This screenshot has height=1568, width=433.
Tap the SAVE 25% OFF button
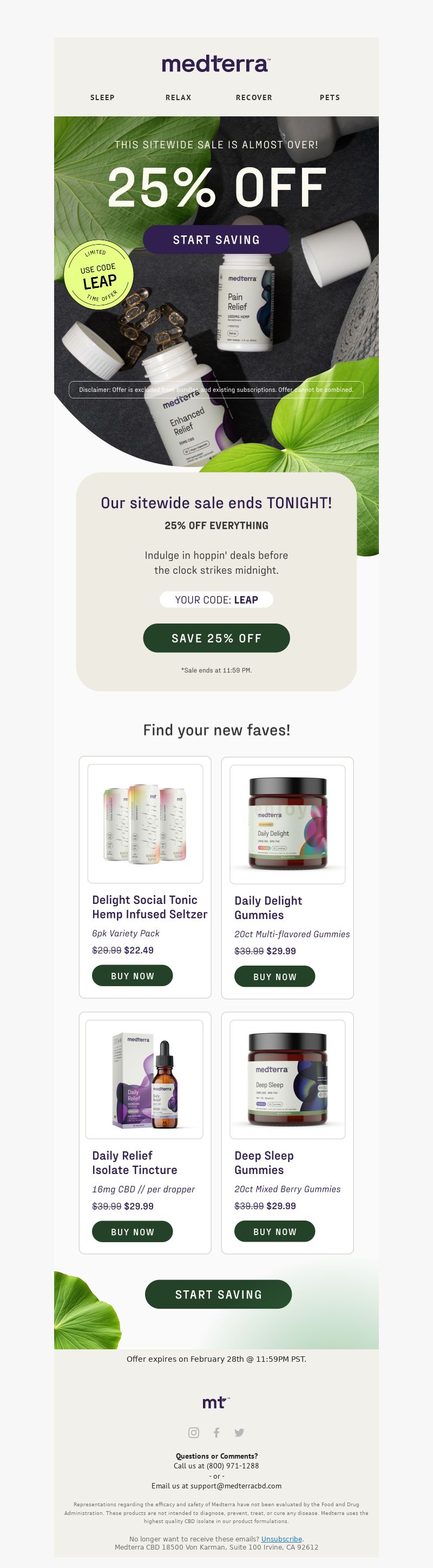tap(216, 638)
